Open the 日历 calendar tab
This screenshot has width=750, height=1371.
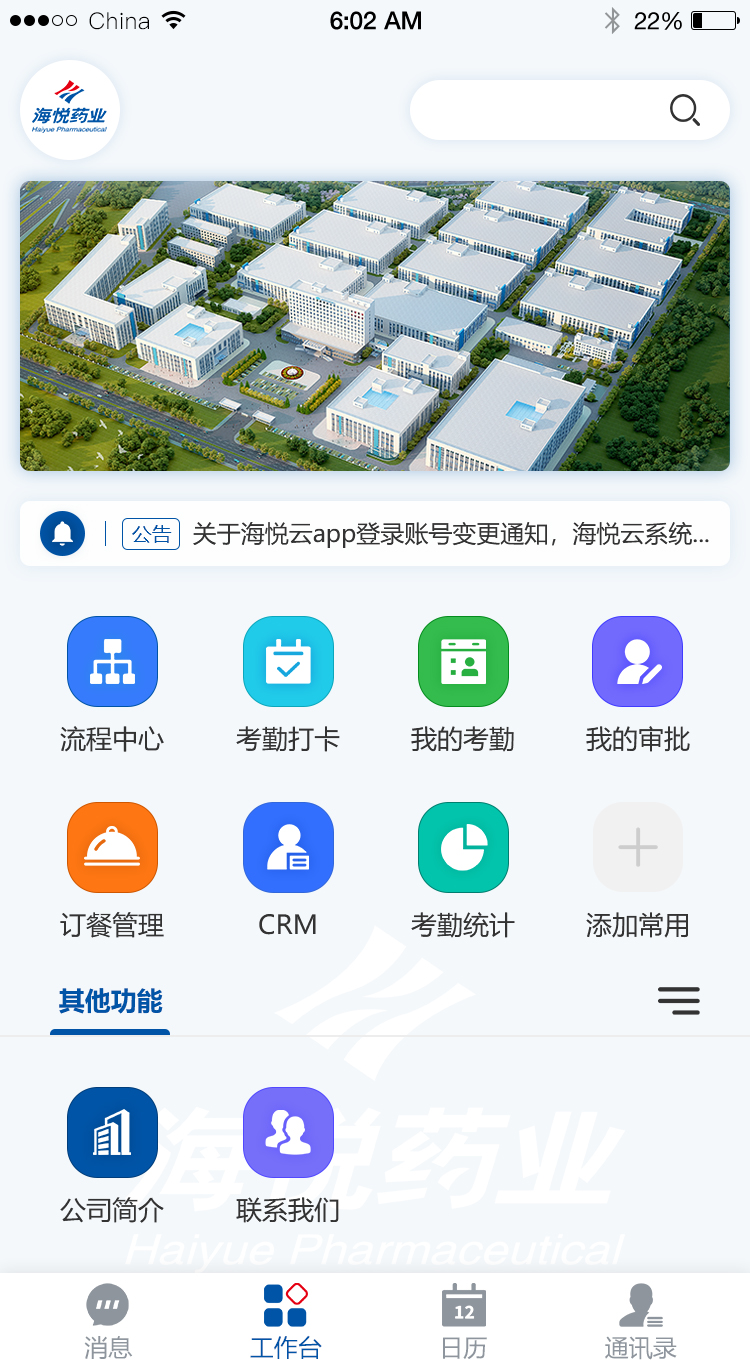click(x=463, y=1318)
